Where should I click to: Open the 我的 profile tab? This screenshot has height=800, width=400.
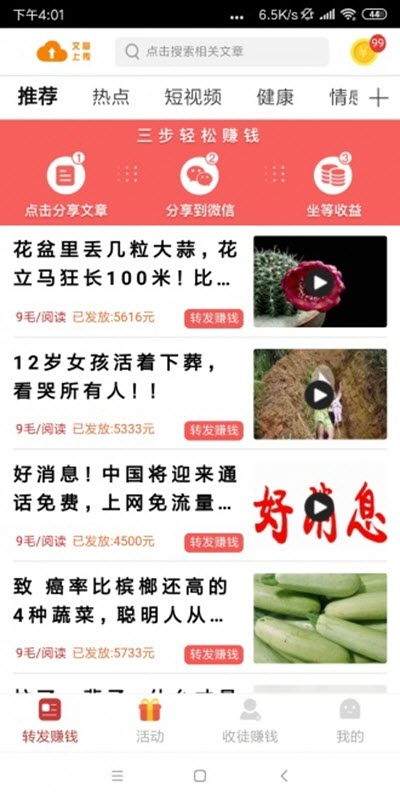coord(350,721)
